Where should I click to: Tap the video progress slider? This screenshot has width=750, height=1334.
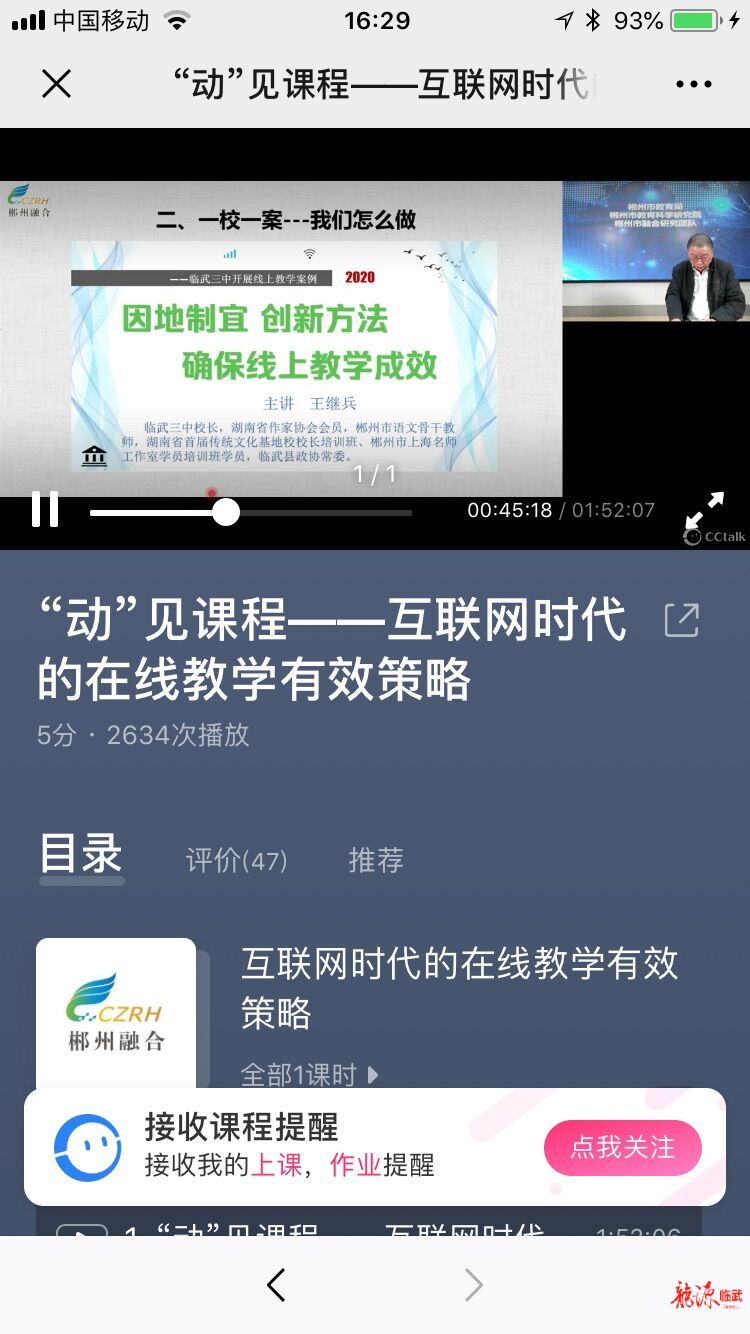(226, 512)
